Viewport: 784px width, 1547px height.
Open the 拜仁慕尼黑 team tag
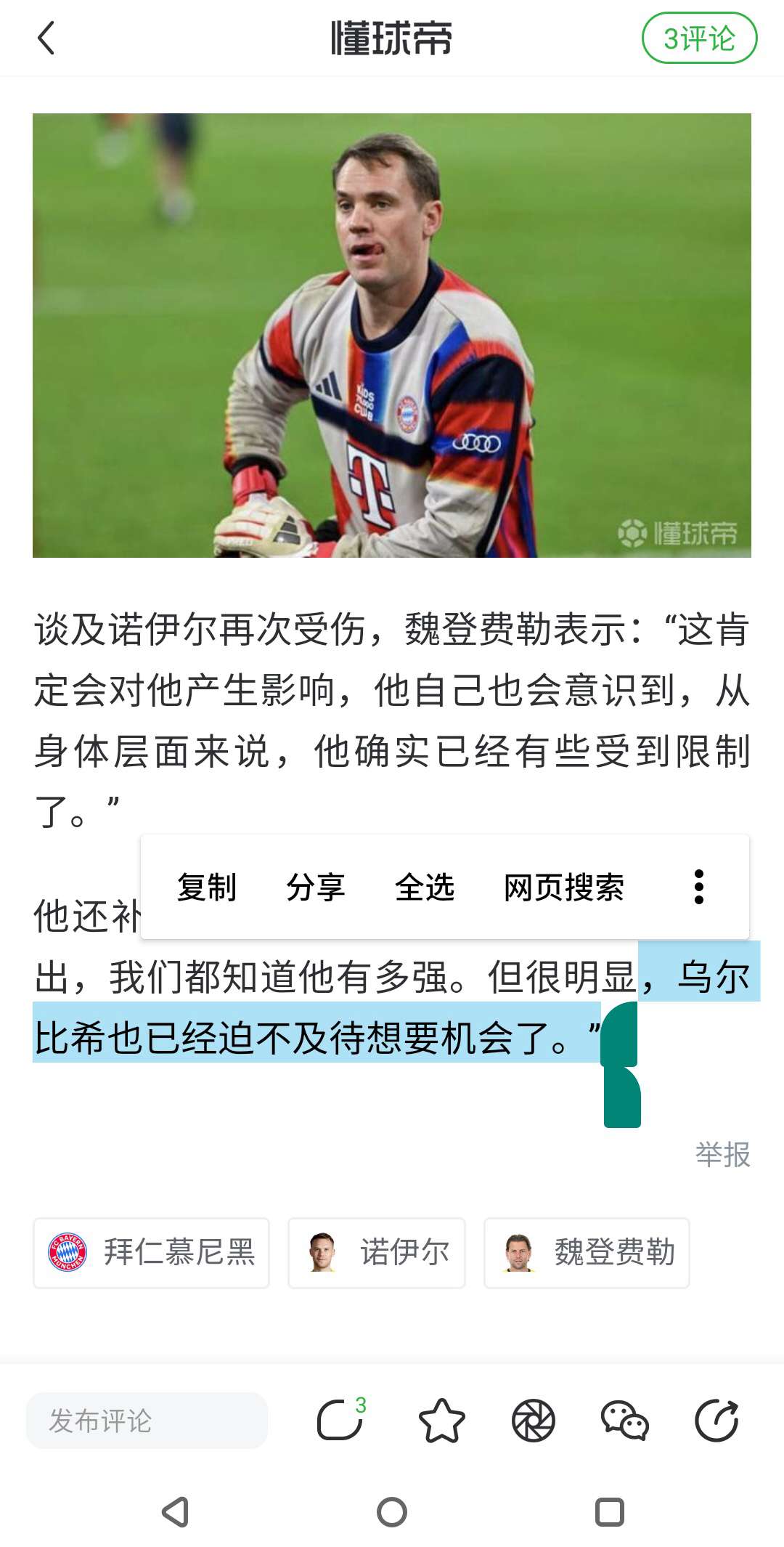coord(151,1253)
